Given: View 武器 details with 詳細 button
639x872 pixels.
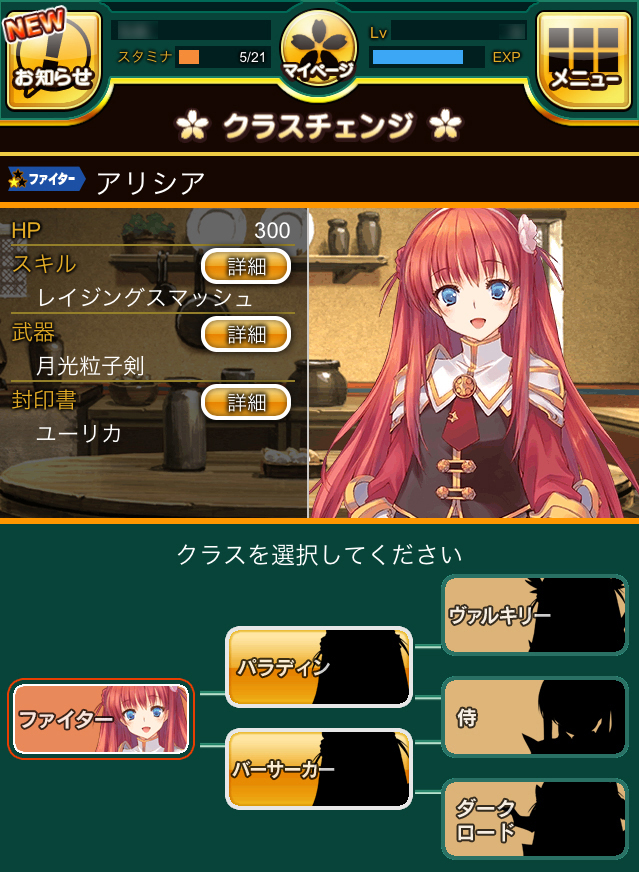Looking at the screenshot, I should 246,334.
